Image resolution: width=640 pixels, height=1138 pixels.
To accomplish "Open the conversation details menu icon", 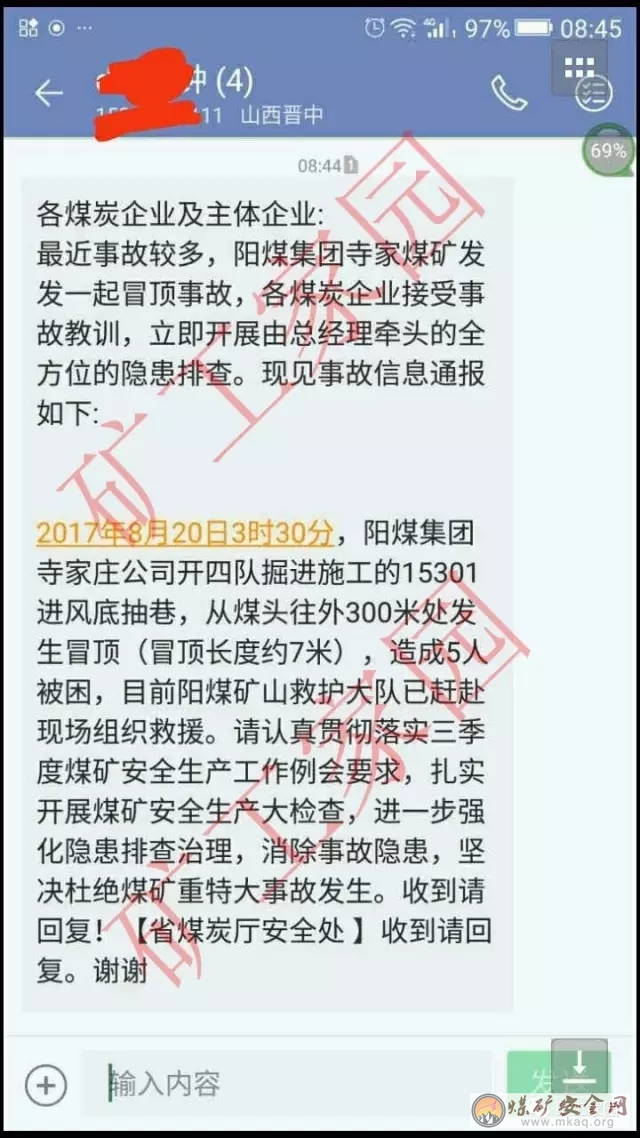I will [596, 93].
